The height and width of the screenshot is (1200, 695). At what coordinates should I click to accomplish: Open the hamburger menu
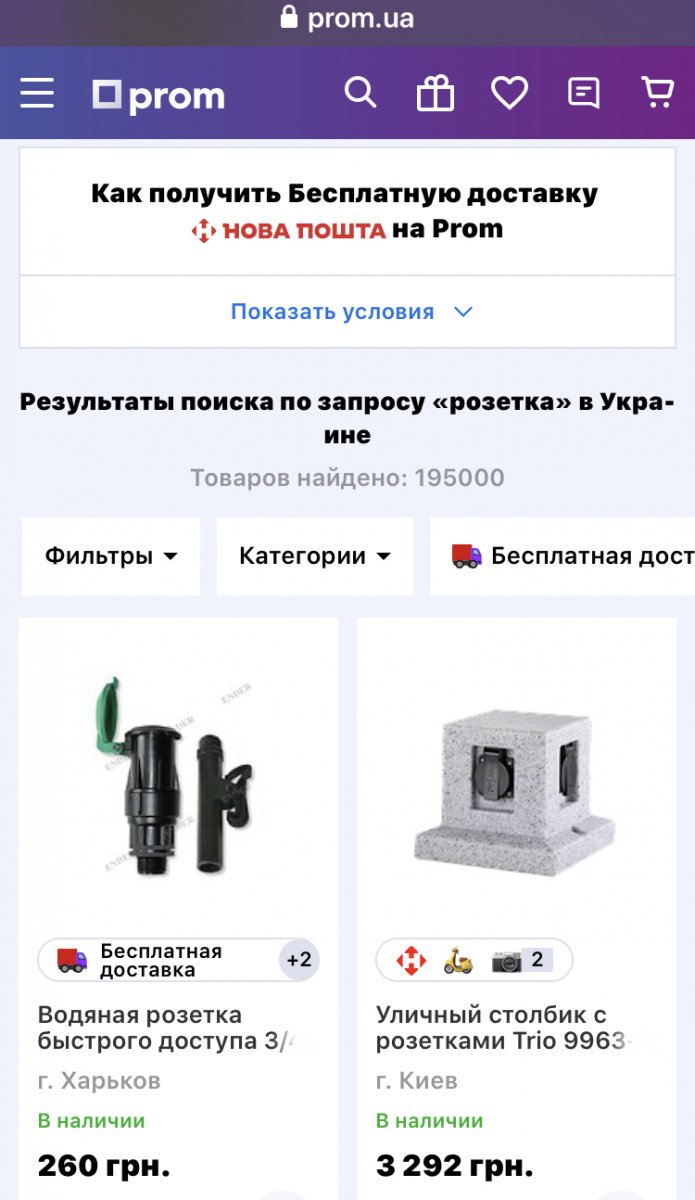(37, 94)
